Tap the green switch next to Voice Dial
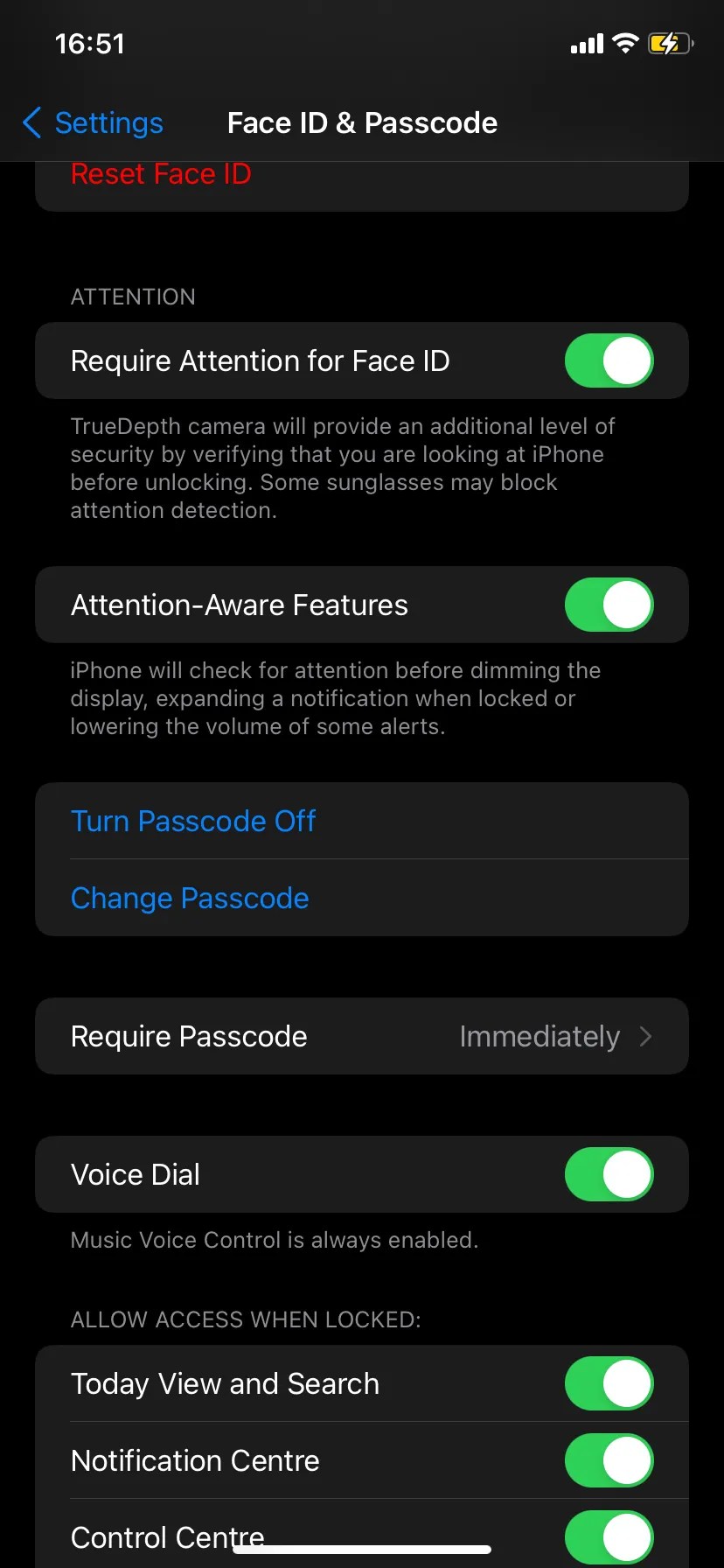724x1568 pixels. click(x=609, y=1174)
